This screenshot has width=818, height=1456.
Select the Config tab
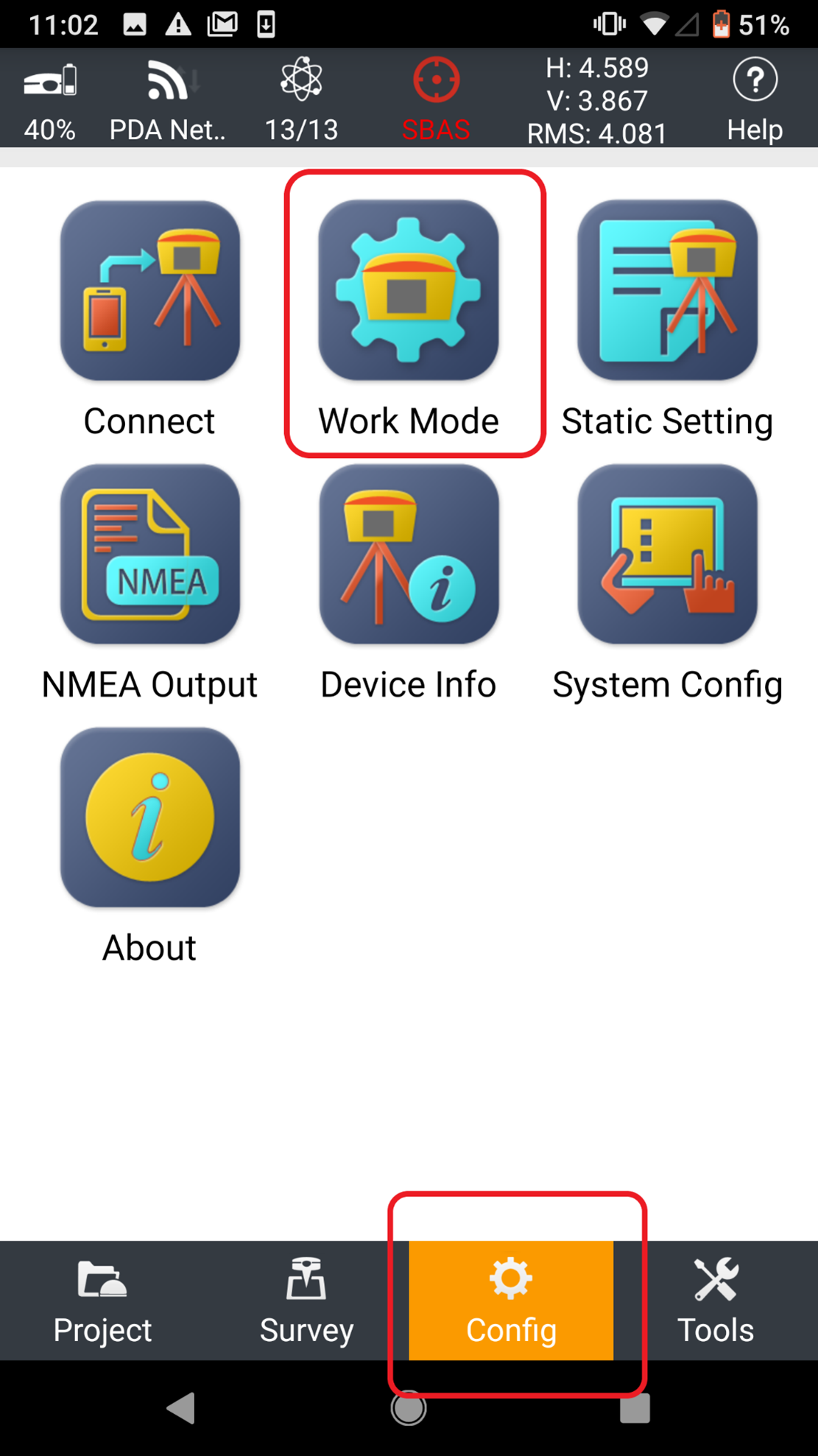coord(511,1301)
